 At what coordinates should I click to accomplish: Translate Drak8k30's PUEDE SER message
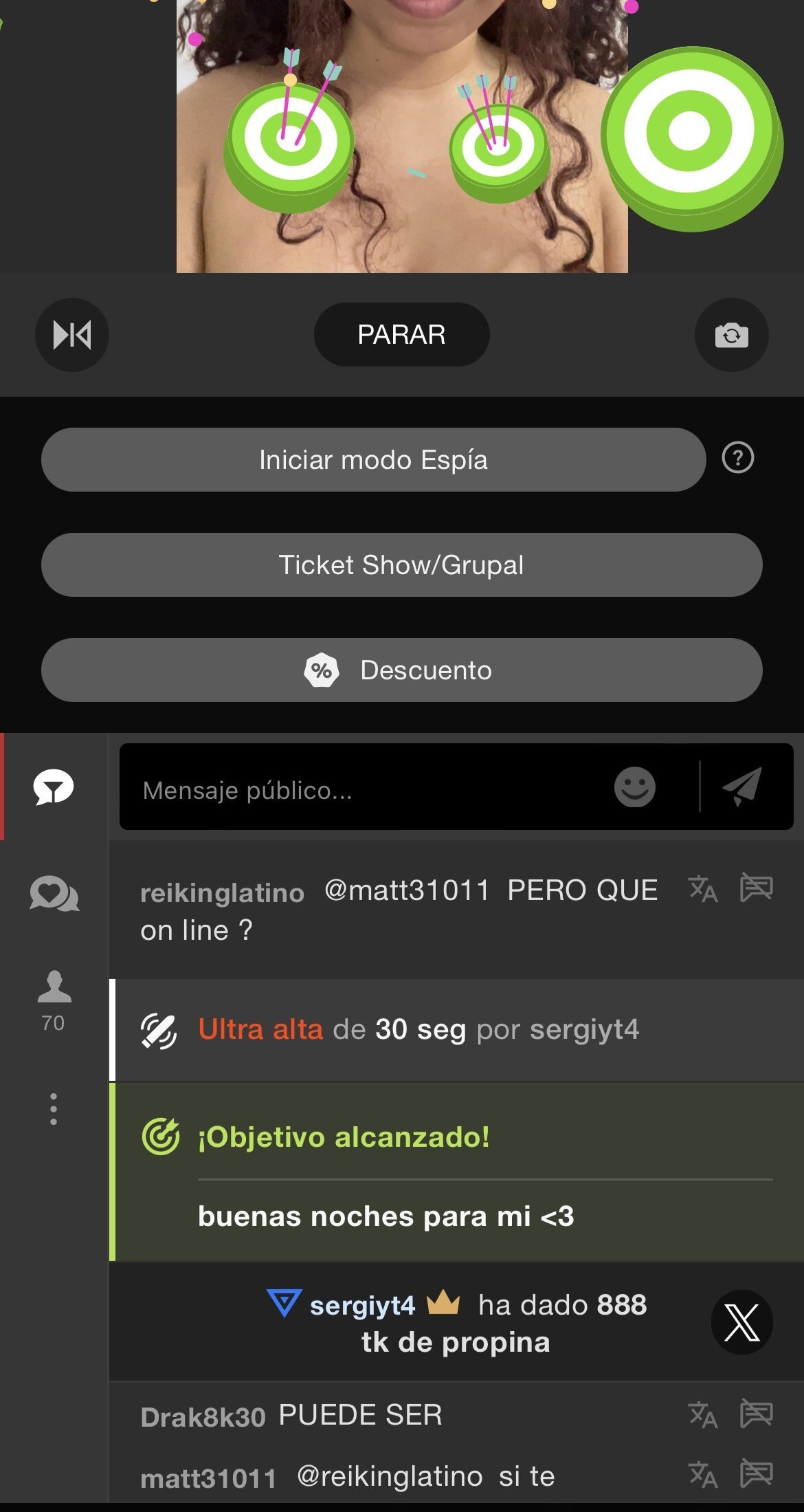pos(702,1414)
